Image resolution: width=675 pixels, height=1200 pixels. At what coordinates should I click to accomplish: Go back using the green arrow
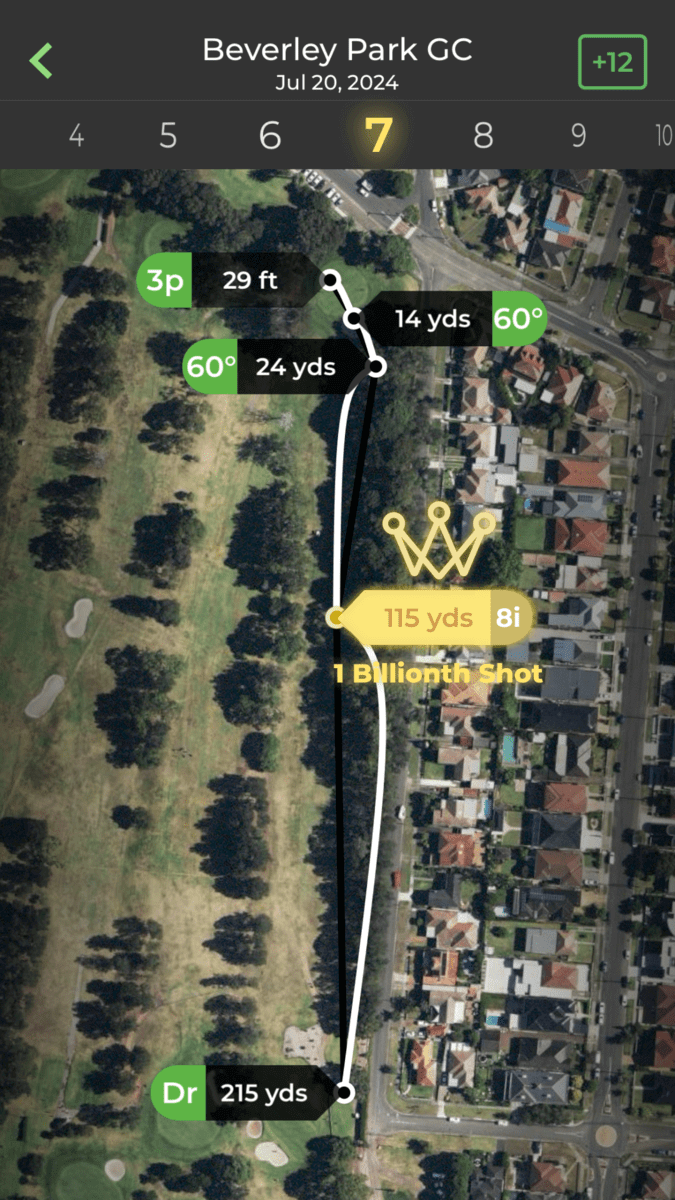(x=41, y=61)
